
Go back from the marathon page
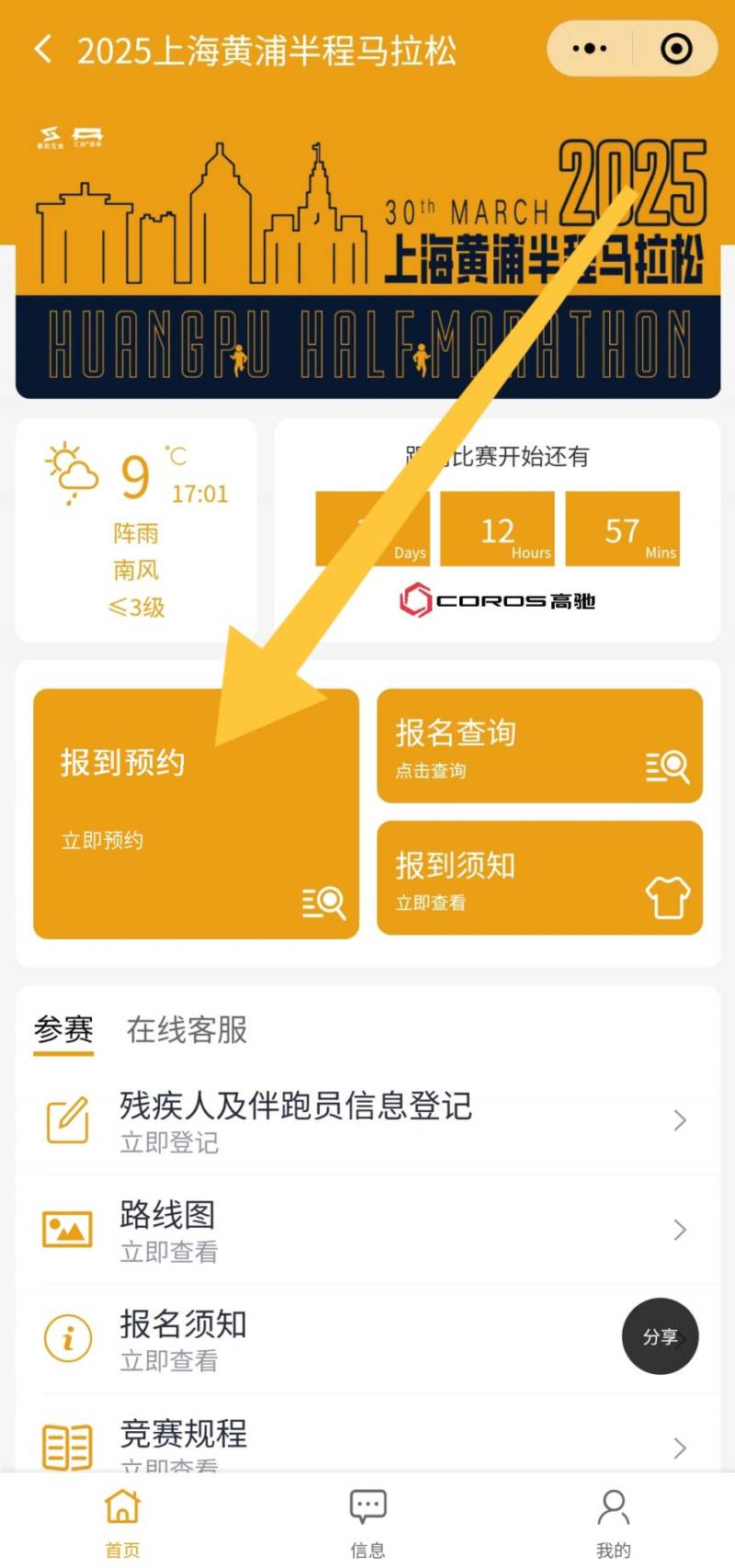click(43, 50)
